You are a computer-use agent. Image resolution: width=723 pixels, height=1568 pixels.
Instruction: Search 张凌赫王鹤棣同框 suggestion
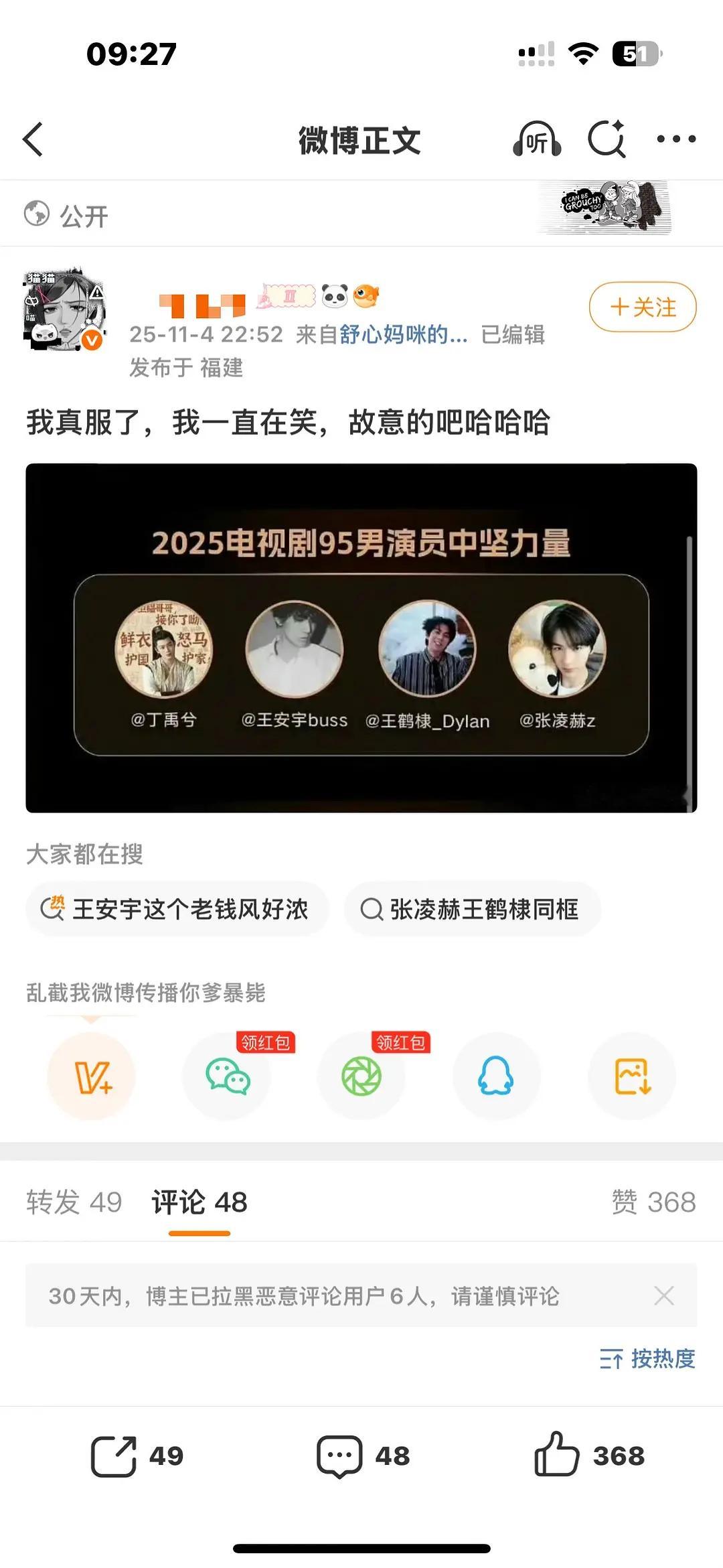pyautogui.click(x=472, y=909)
